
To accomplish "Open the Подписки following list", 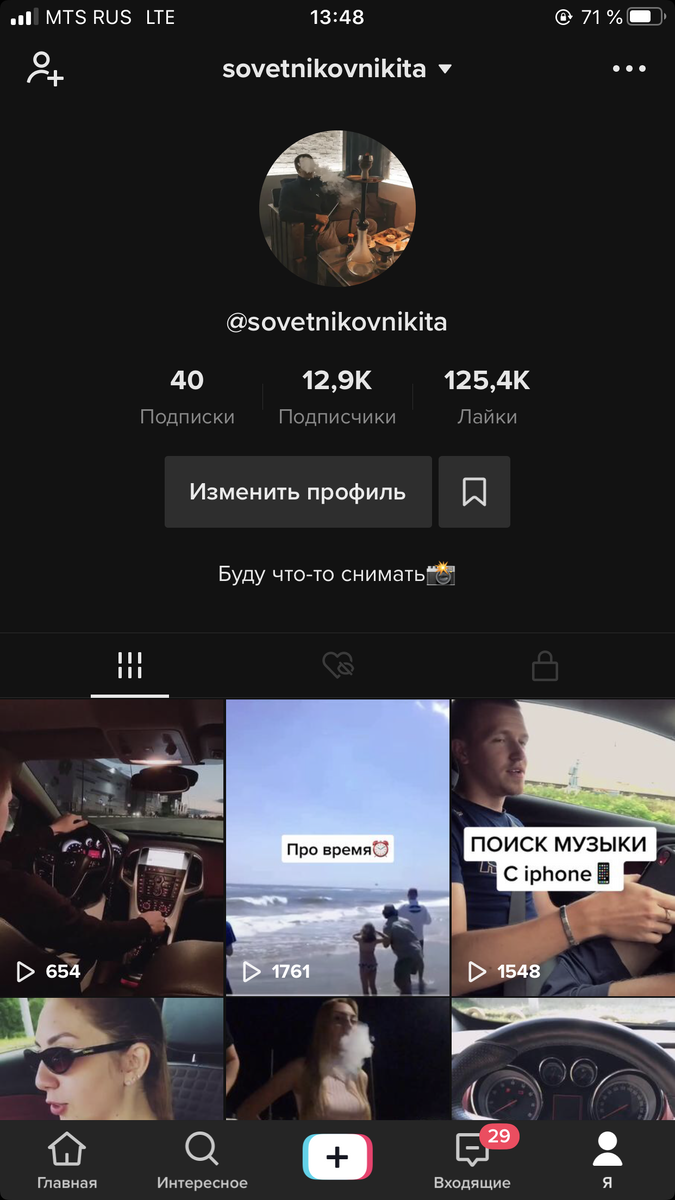I will tap(187, 397).
